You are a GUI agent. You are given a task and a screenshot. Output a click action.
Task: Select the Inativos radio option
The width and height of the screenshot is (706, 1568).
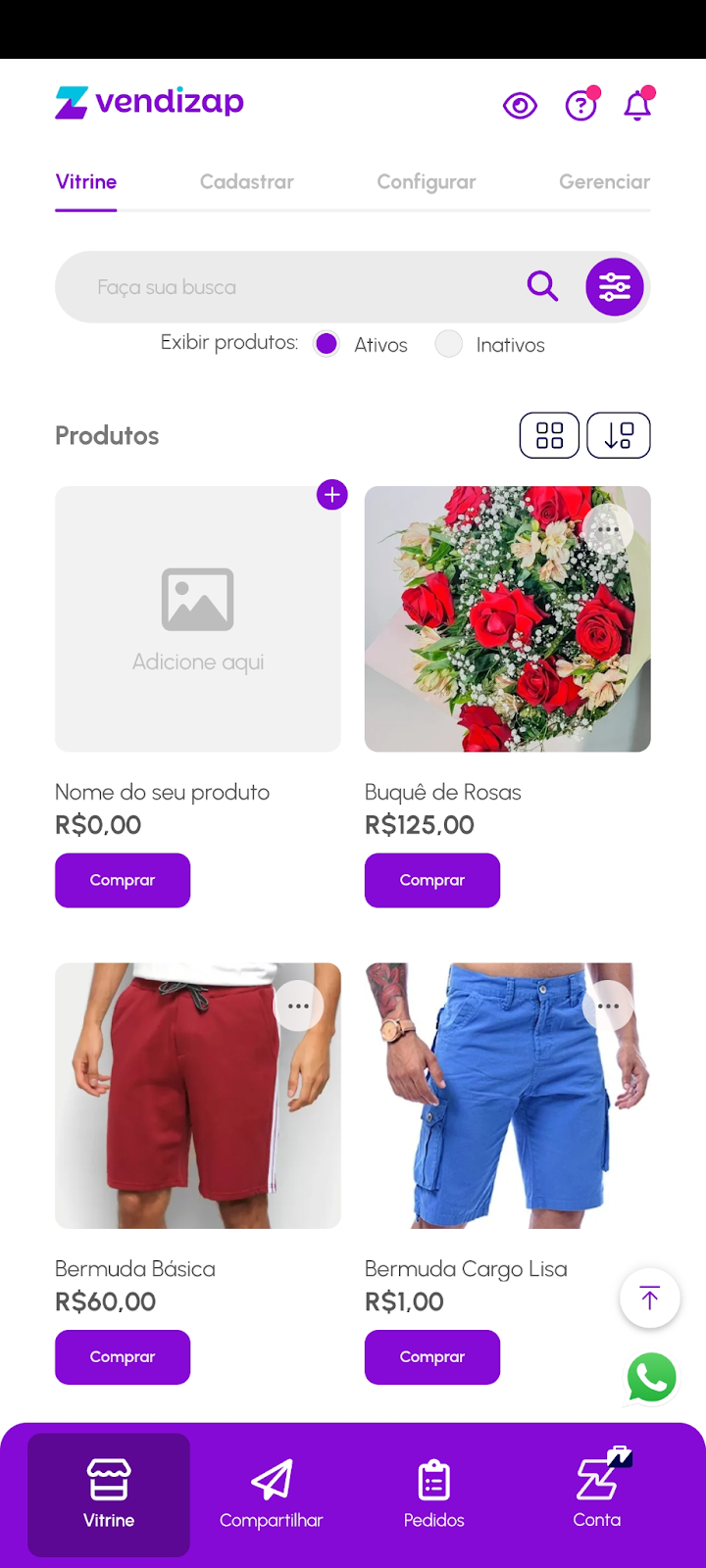(449, 344)
